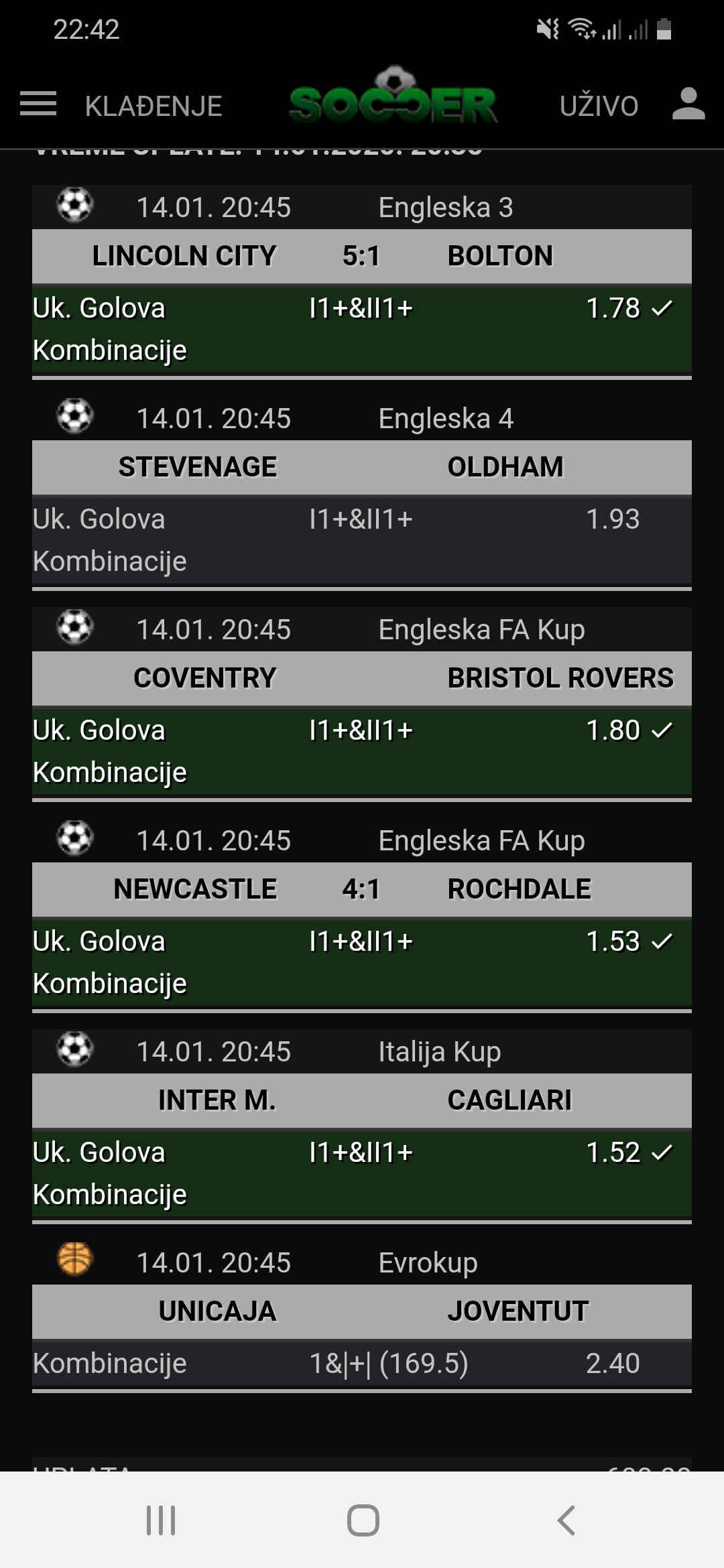Screen dimensions: 724x1568
Task: Open the user profile icon
Action: [x=688, y=105]
